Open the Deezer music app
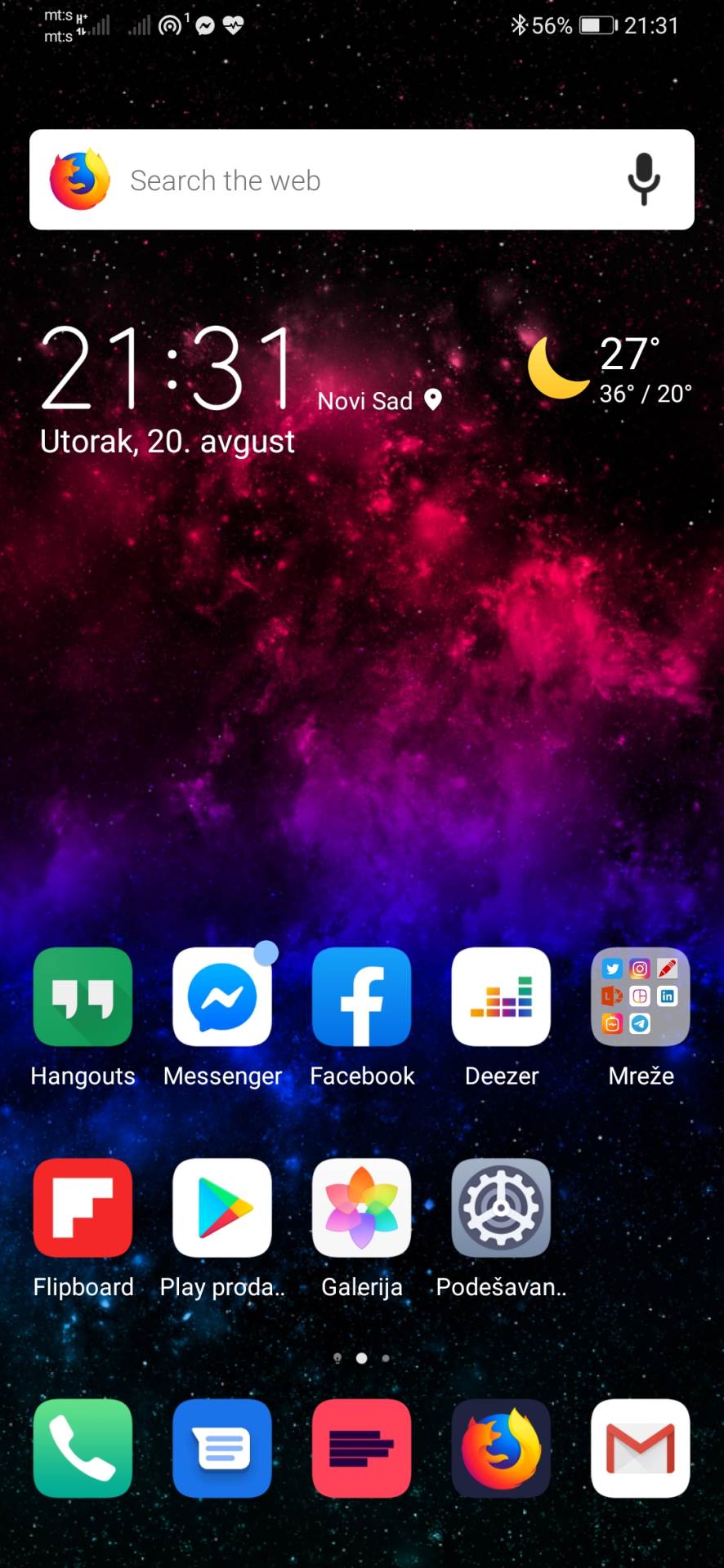This screenshot has height=1568, width=724. (501, 997)
